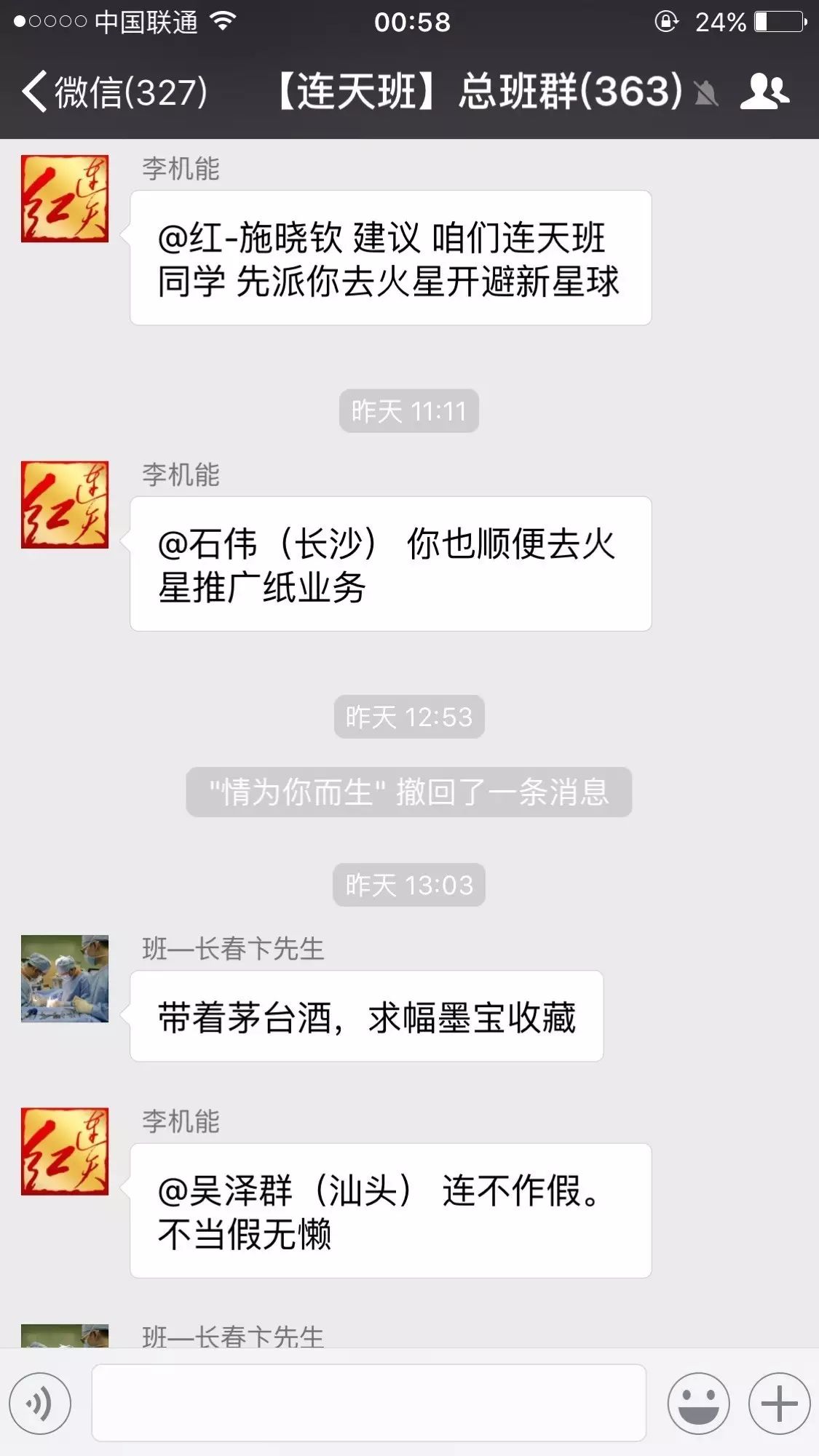819x1456 pixels.
Task: Open 李机能's avatar beside the 火星开避新星球 message
Action: pos(65,199)
